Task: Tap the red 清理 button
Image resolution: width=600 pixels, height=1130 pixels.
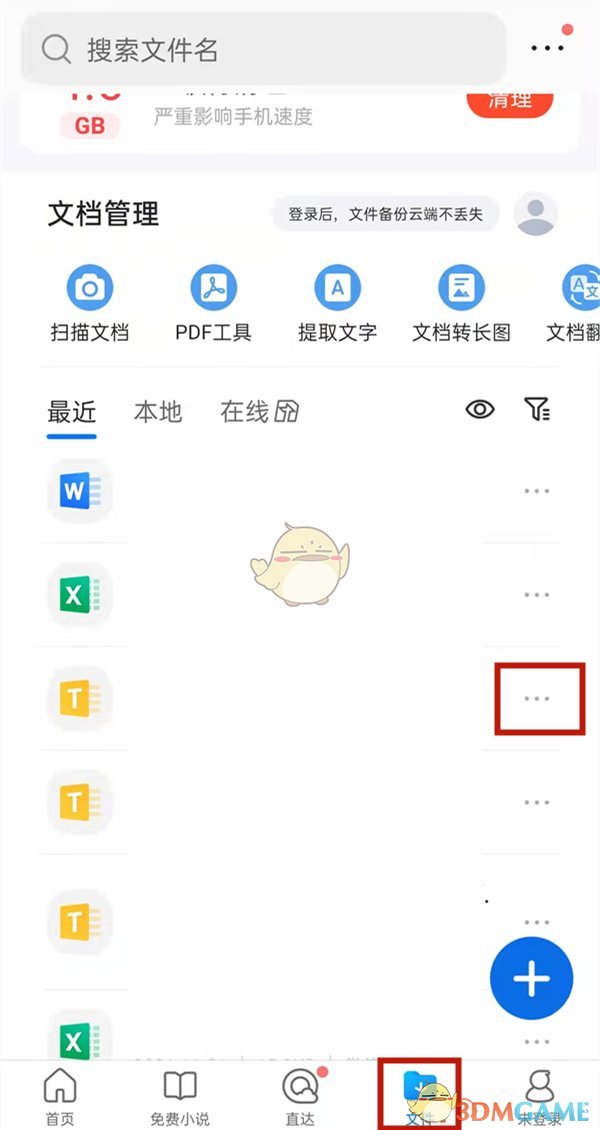Action: click(510, 100)
